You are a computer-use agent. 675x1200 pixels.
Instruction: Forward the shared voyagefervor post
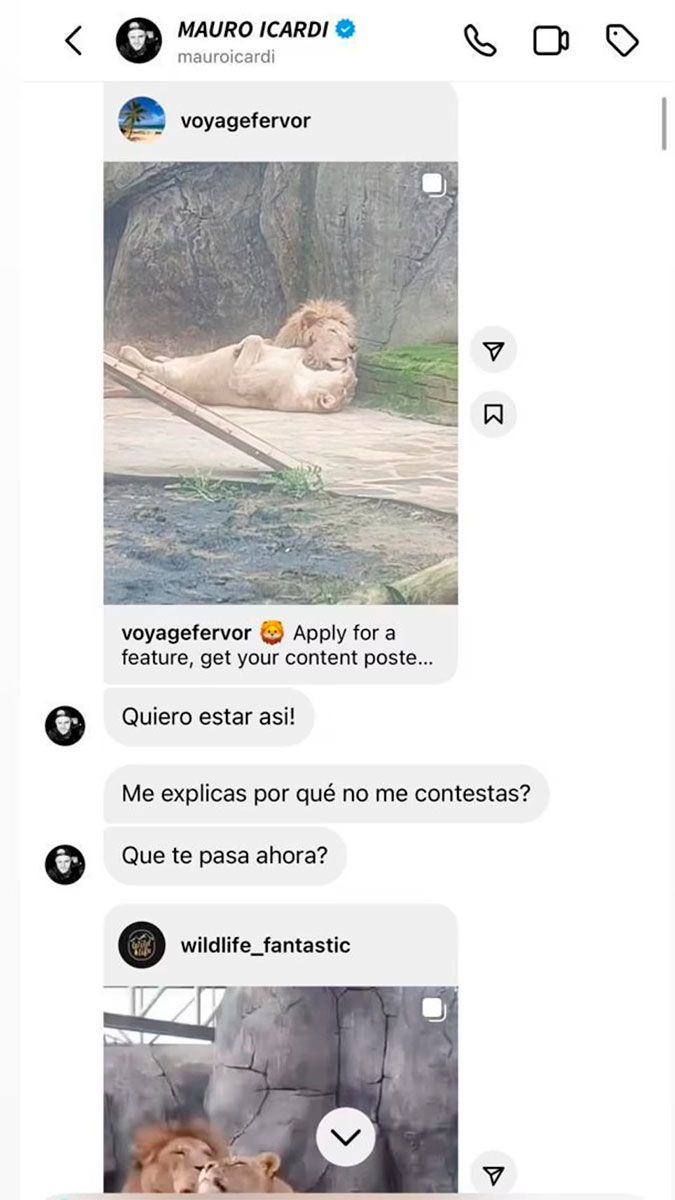[x=493, y=350]
